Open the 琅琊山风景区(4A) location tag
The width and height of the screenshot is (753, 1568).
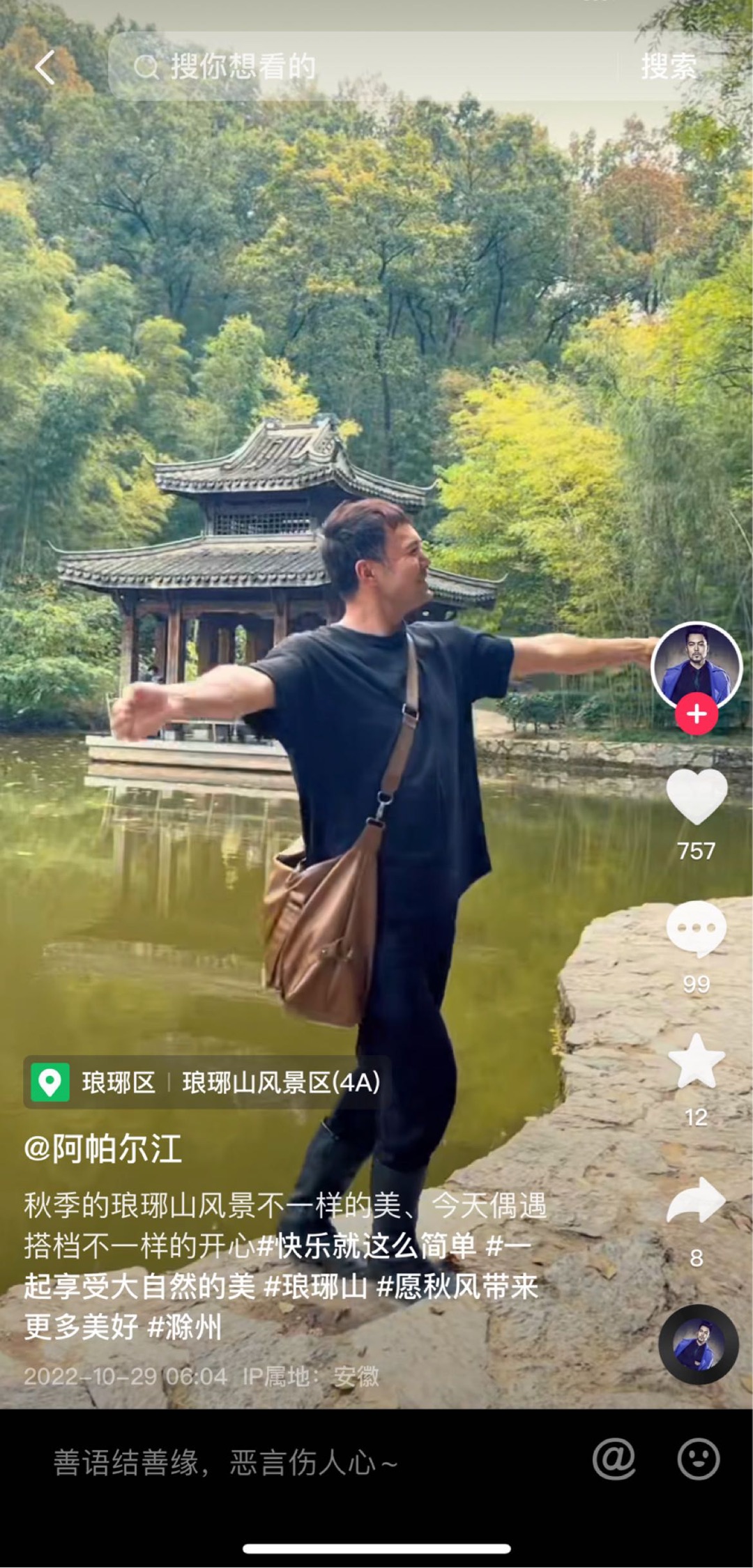coord(280,1082)
